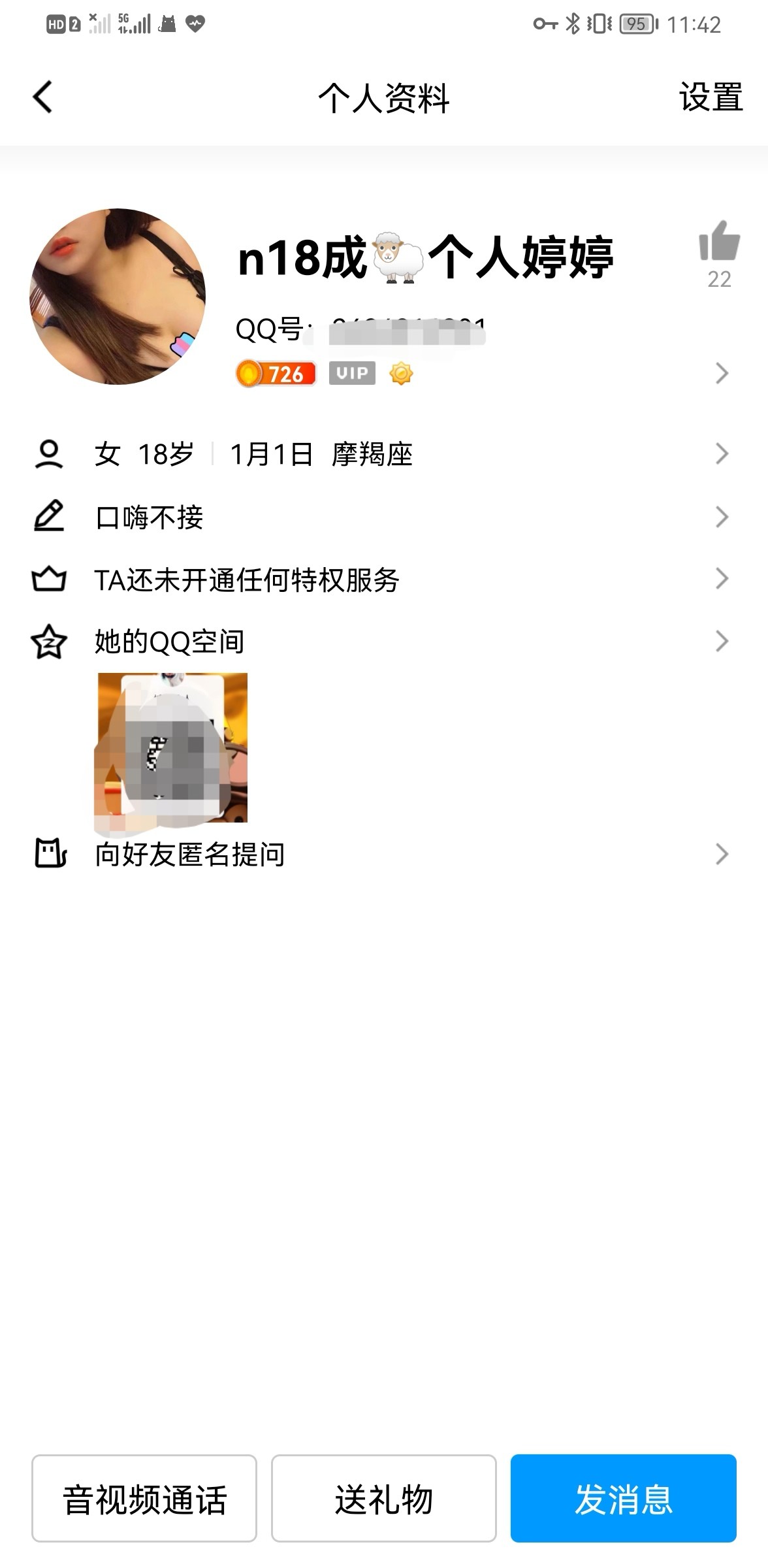The height and width of the screenshot is (1568, 768).
Task: Tap the QQ level coin badge showing 726
Action: pyautogui.click(x=277, y=373)
